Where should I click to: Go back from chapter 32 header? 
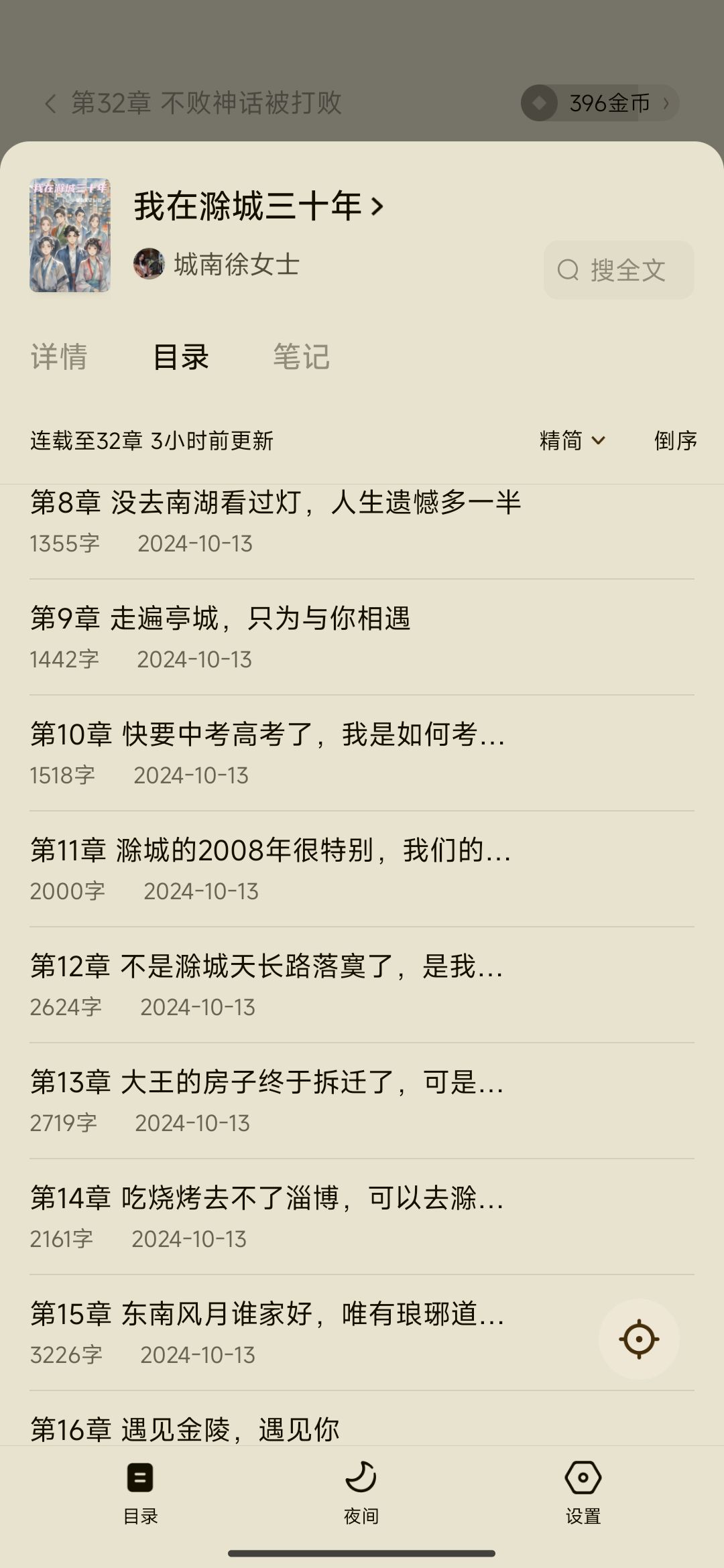coord(50,103)
